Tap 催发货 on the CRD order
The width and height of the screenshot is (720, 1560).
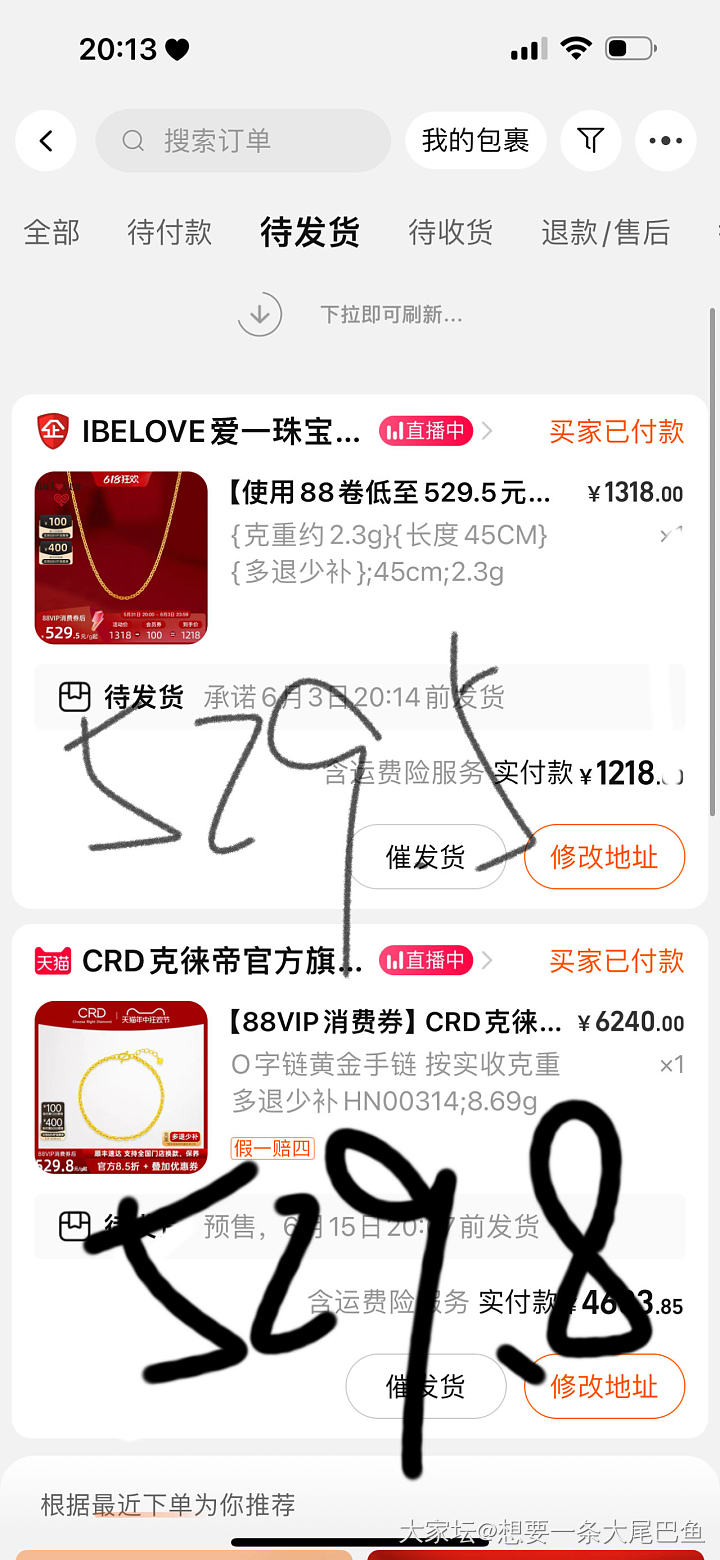(x=426, y=1386)
